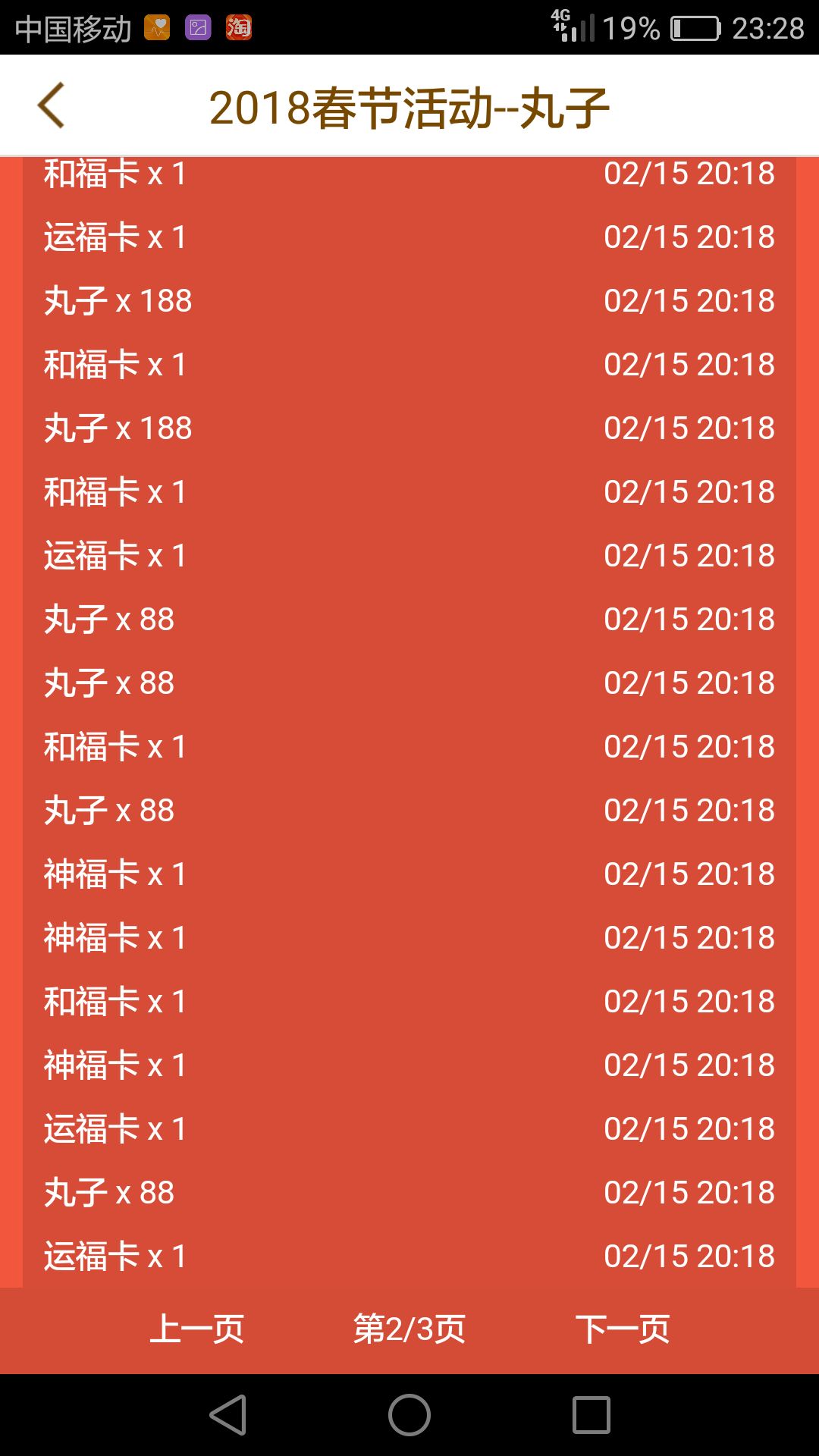Tap the system home button
This screenshot has width=819, height=1456.
point(409,1415)
